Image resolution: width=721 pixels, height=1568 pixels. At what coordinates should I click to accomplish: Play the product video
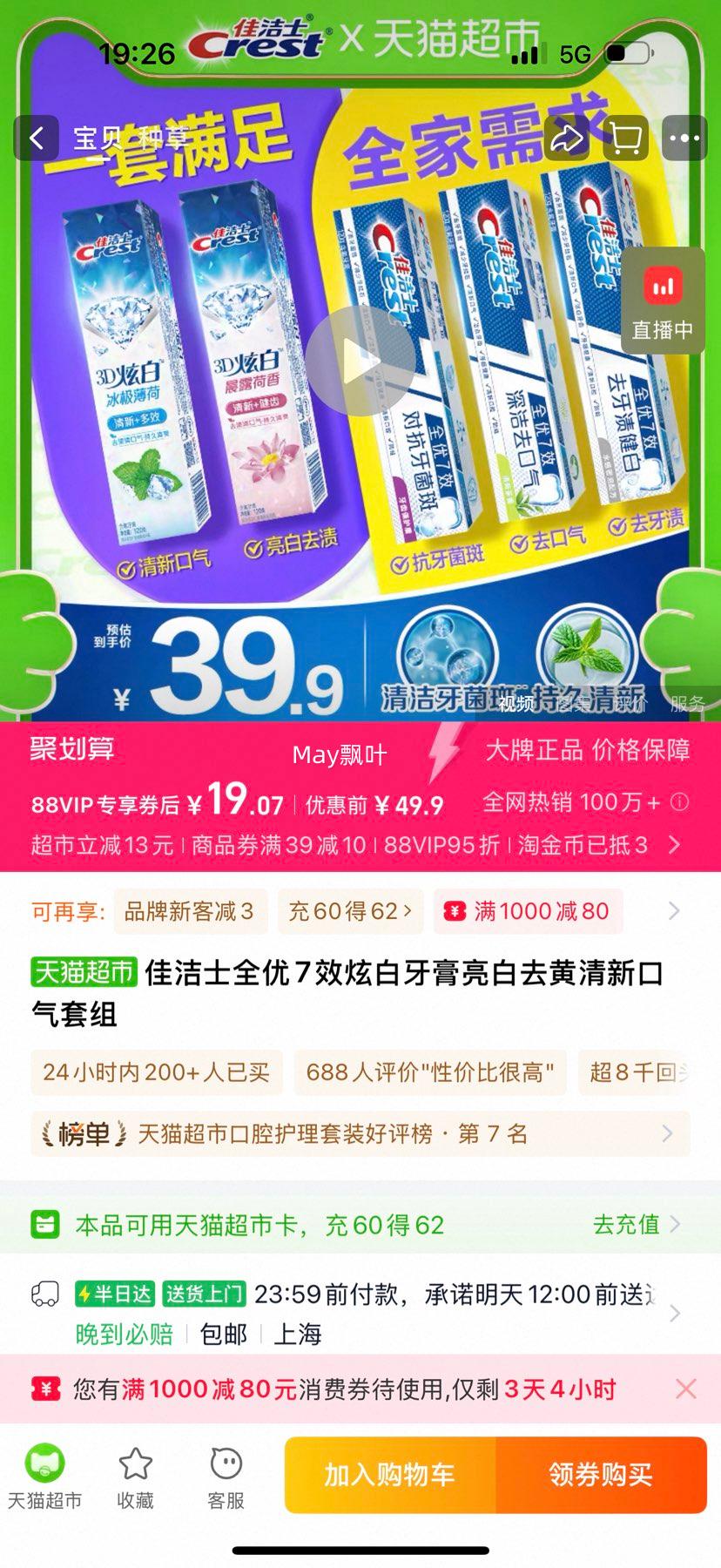(360, 360)
